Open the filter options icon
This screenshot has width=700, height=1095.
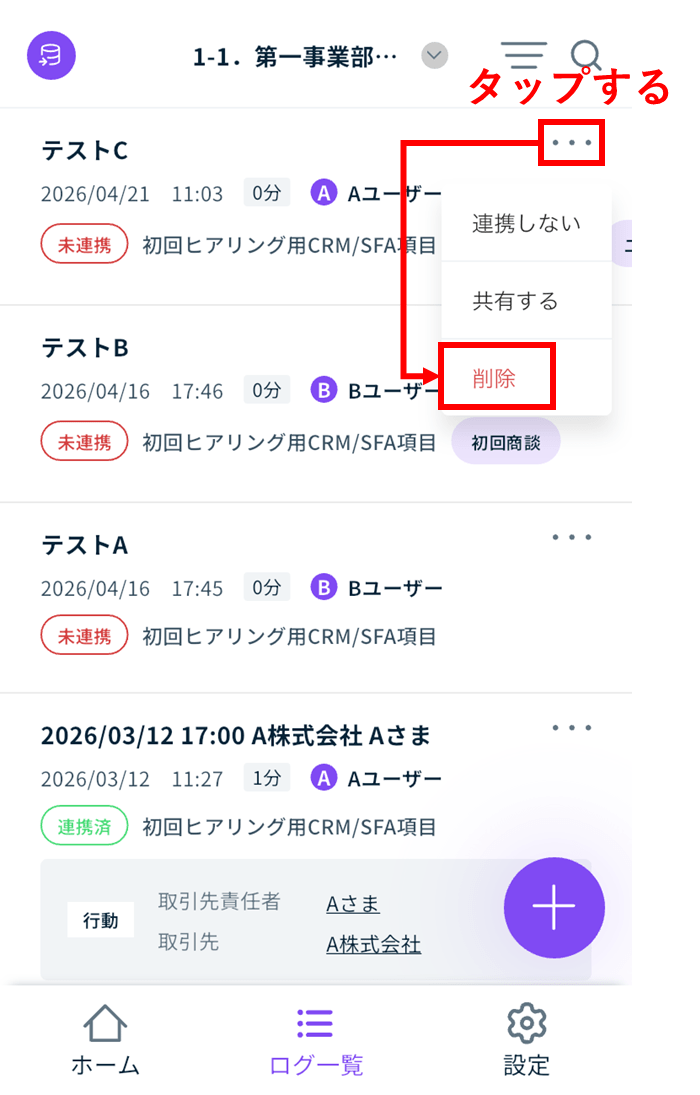pos(524,55)
